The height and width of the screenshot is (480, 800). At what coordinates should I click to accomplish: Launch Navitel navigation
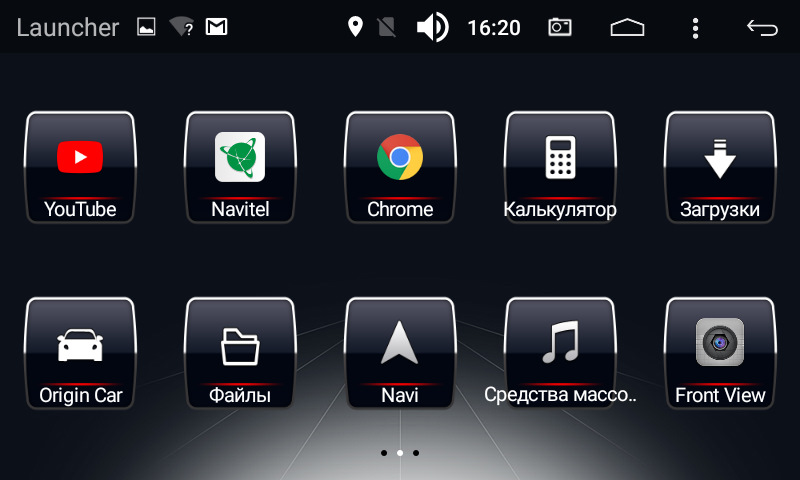pyautogui.click(x=240, y=166)
